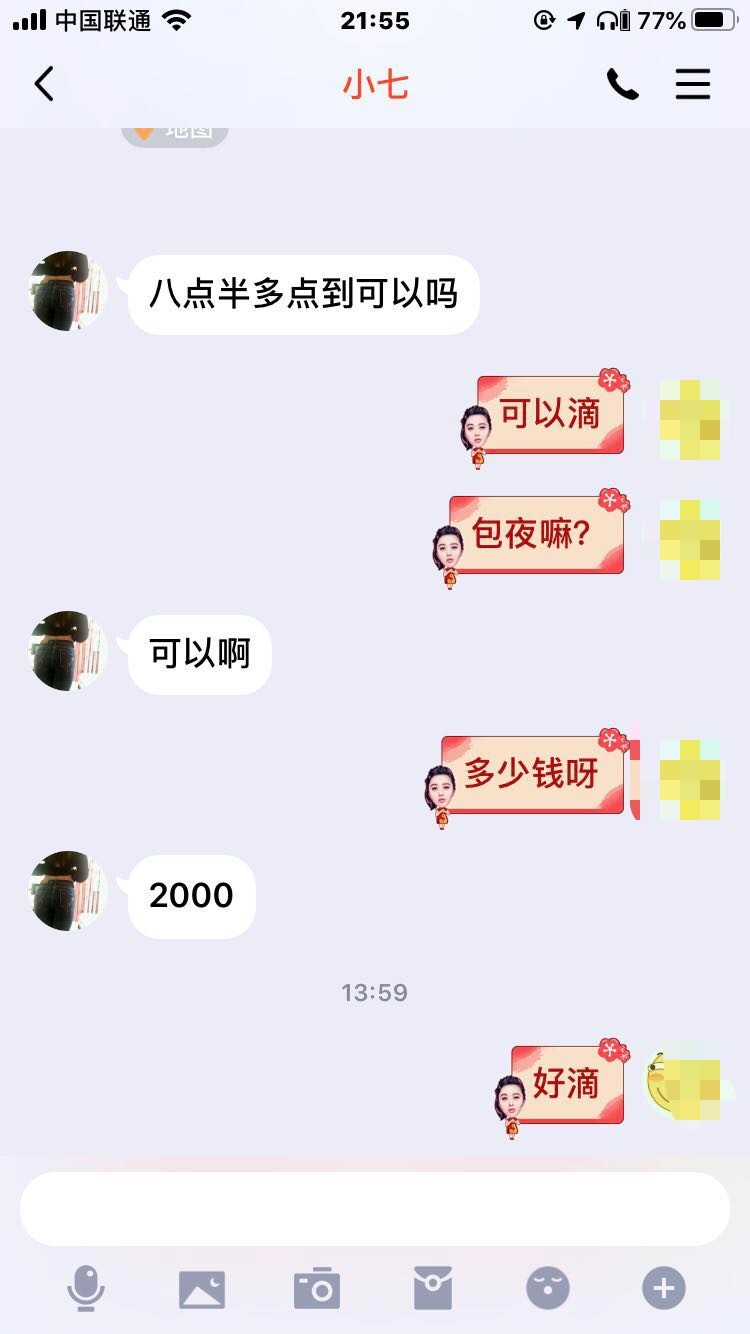
Task: Open more attachment options with the plus icon
Action: [x=663, y=1288]
